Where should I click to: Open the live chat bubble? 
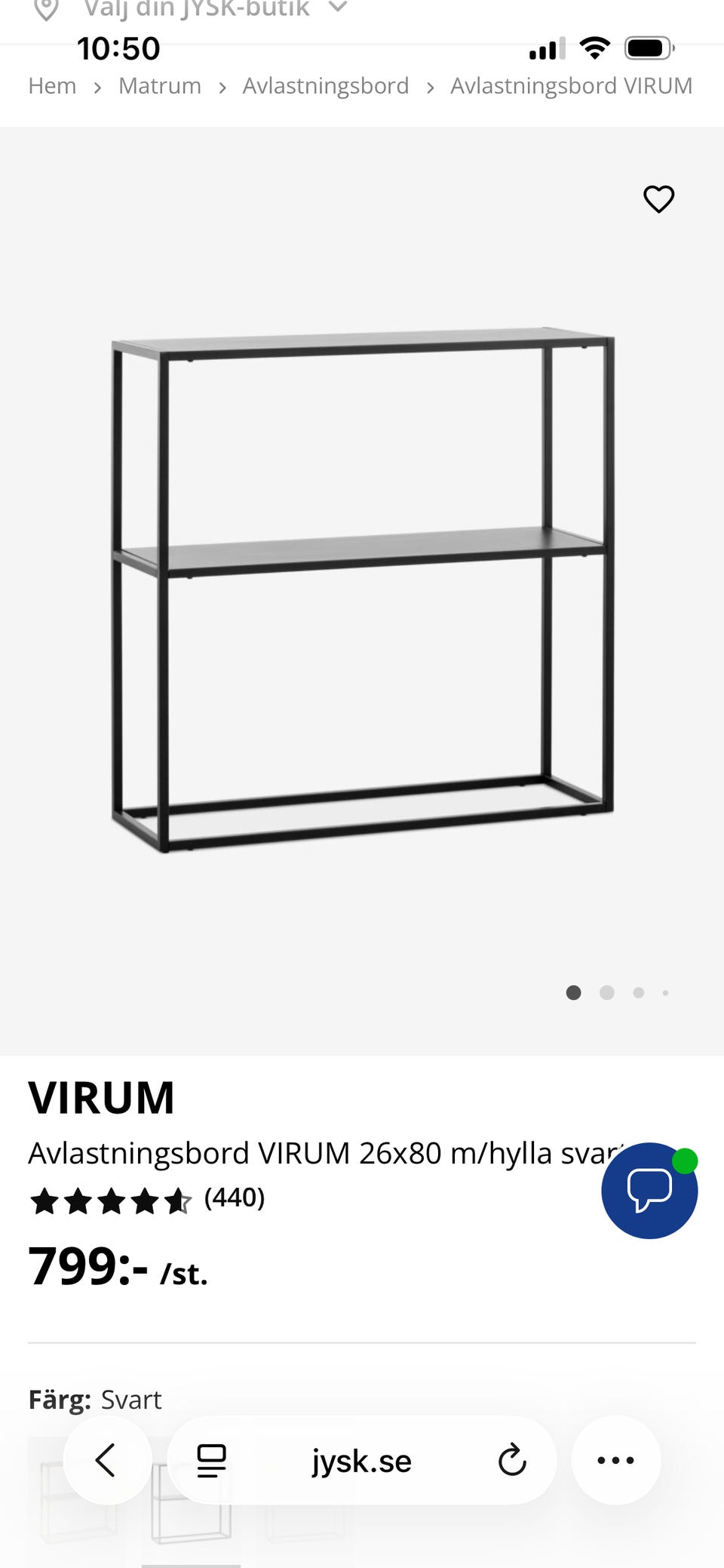click(649, 1190)
